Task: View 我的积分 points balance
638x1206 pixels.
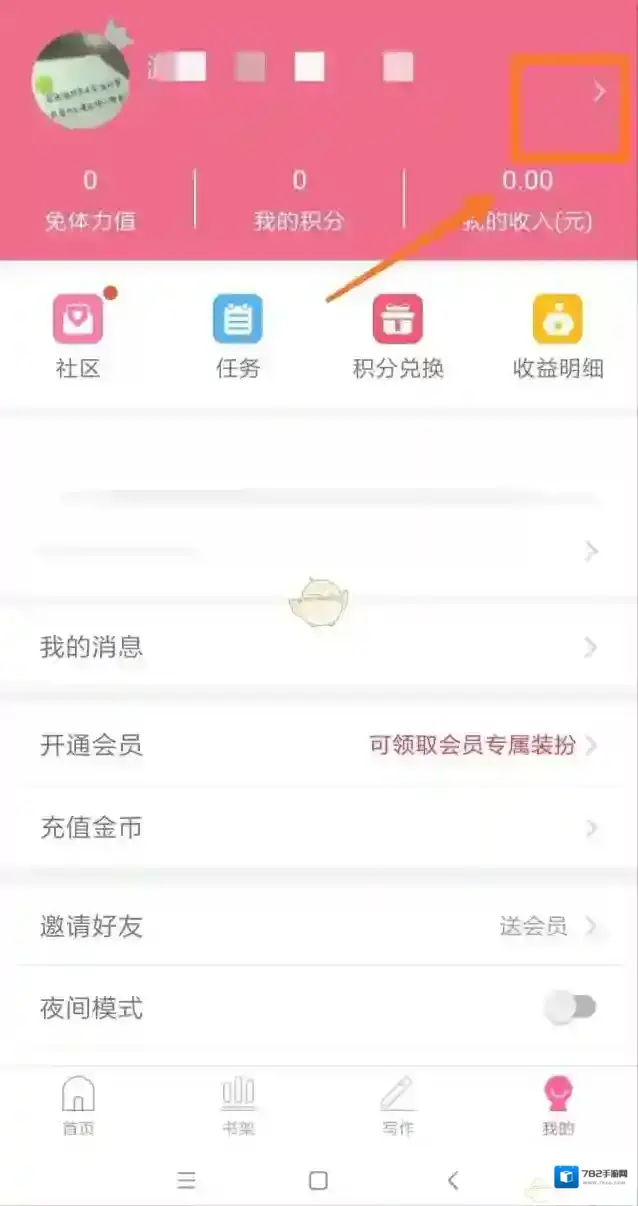Action: 299,200
